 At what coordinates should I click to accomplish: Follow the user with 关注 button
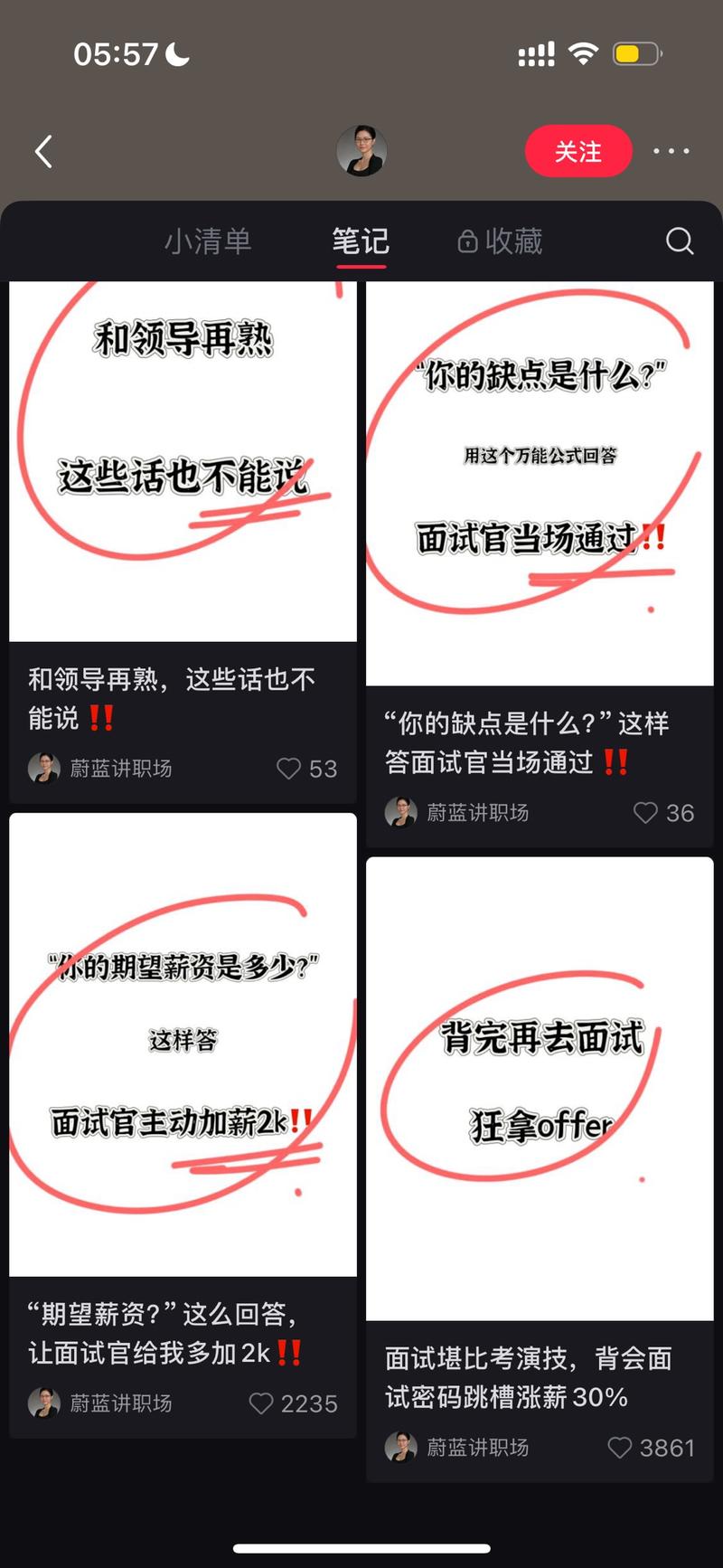(x=578, y=151)
